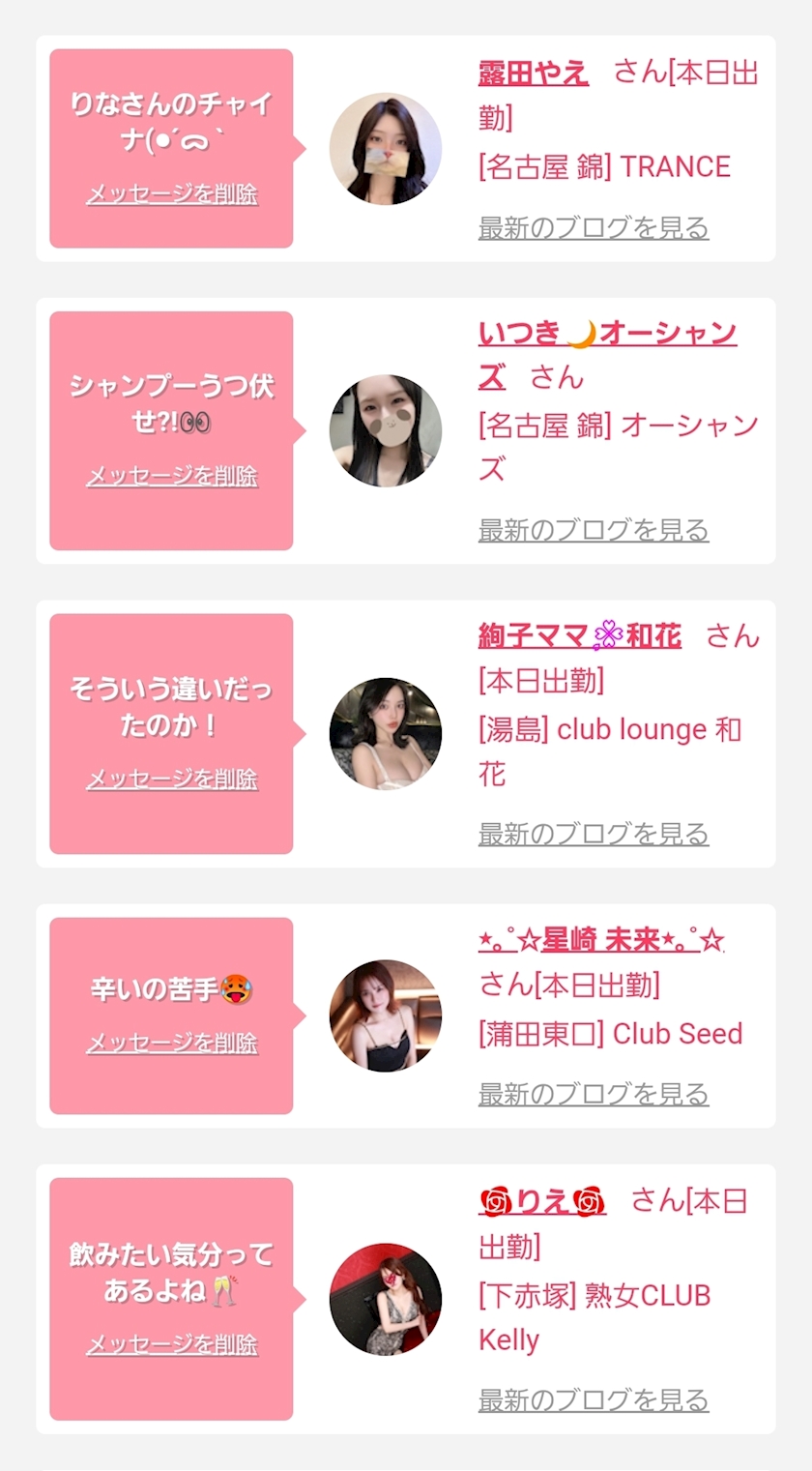Viewport: 812px width, 1471px height.
Task: Delete the message 'そういう違いだったのか!'
Action: click(x=172, y=780)
